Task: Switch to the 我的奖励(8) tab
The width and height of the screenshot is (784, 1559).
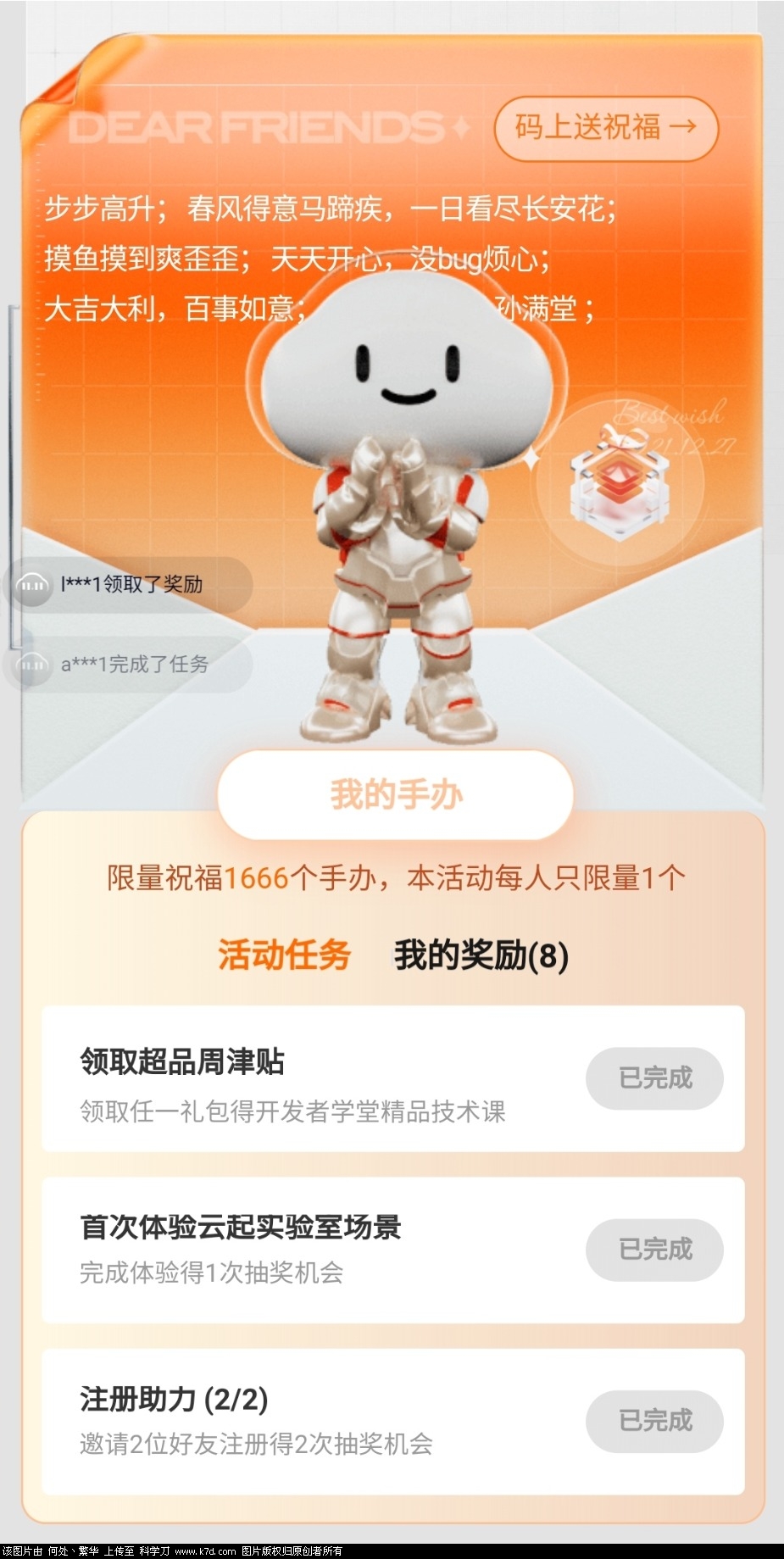Action: 481,955
